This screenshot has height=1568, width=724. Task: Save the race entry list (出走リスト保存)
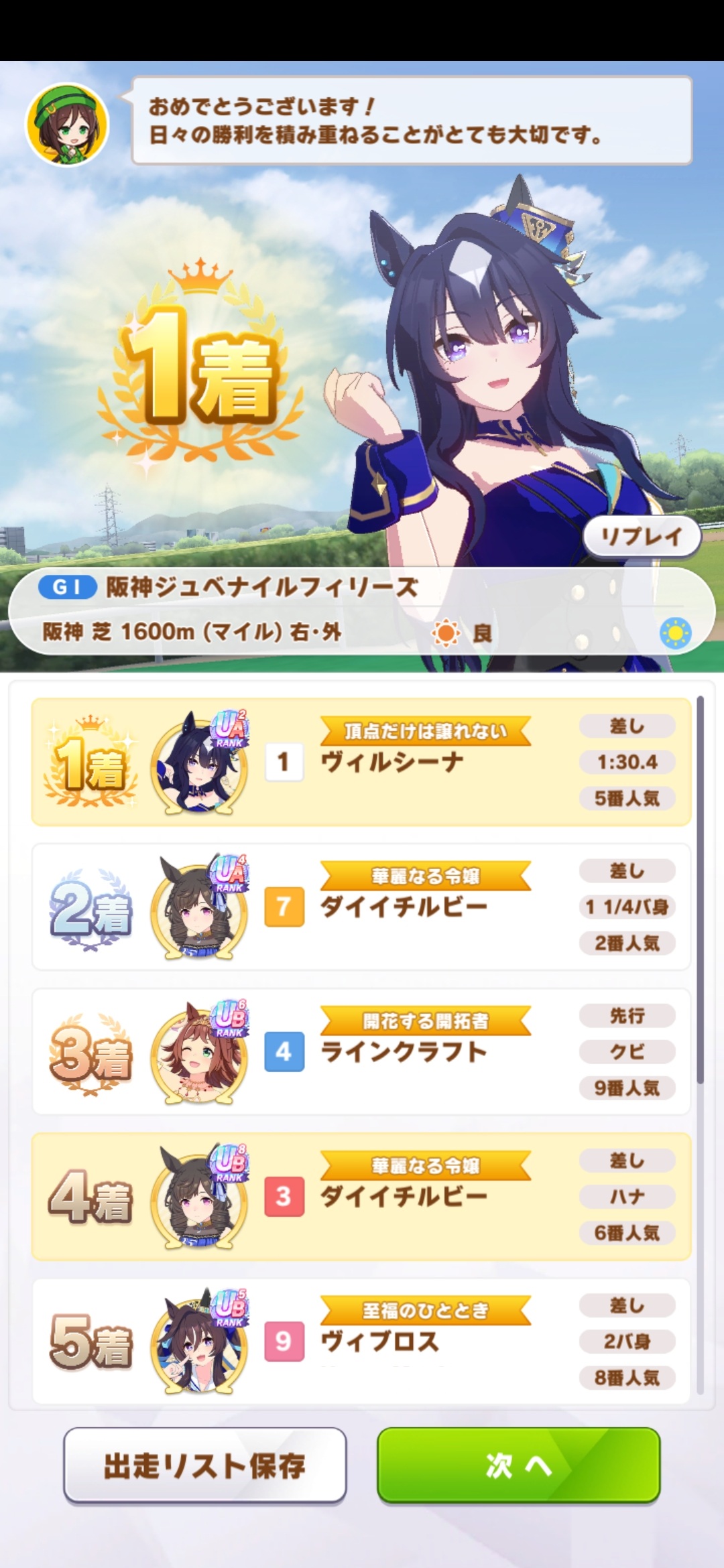click(205, 1465)
